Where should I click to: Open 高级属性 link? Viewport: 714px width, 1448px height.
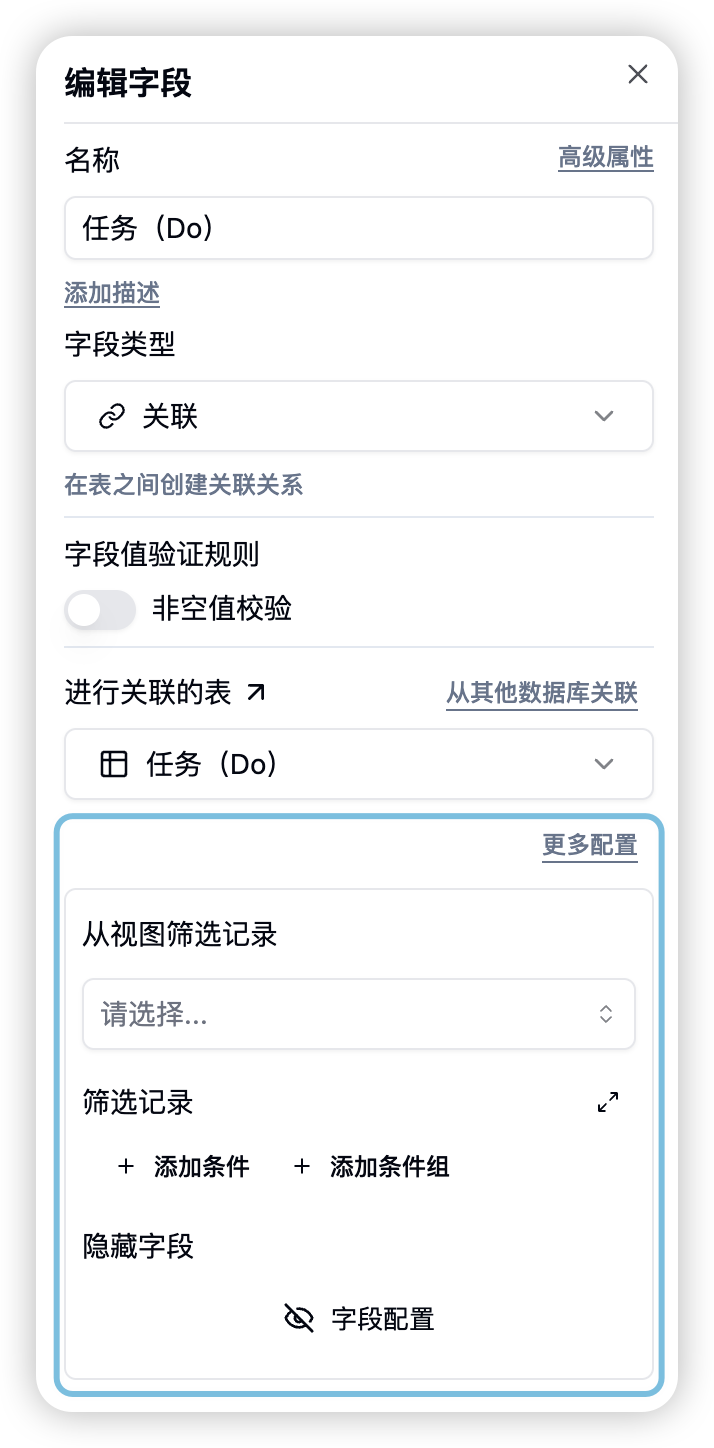[x=605, y=158]
